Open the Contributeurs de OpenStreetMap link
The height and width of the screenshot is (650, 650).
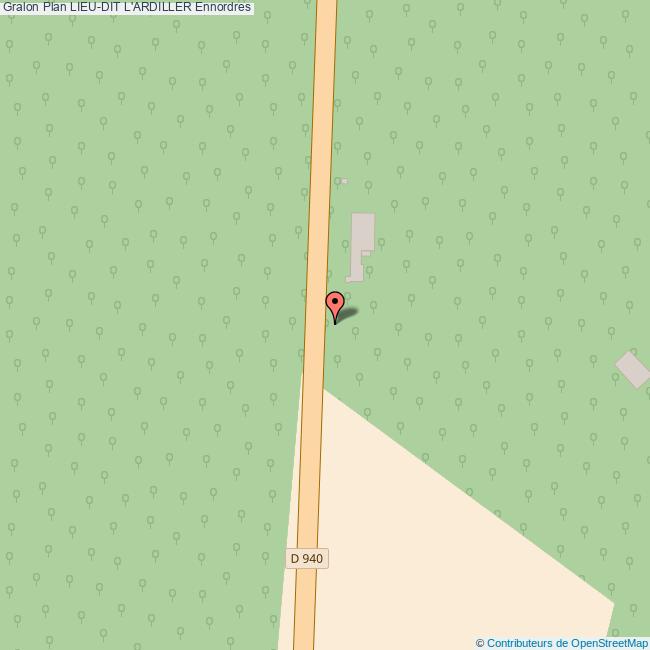click(566, 643)
